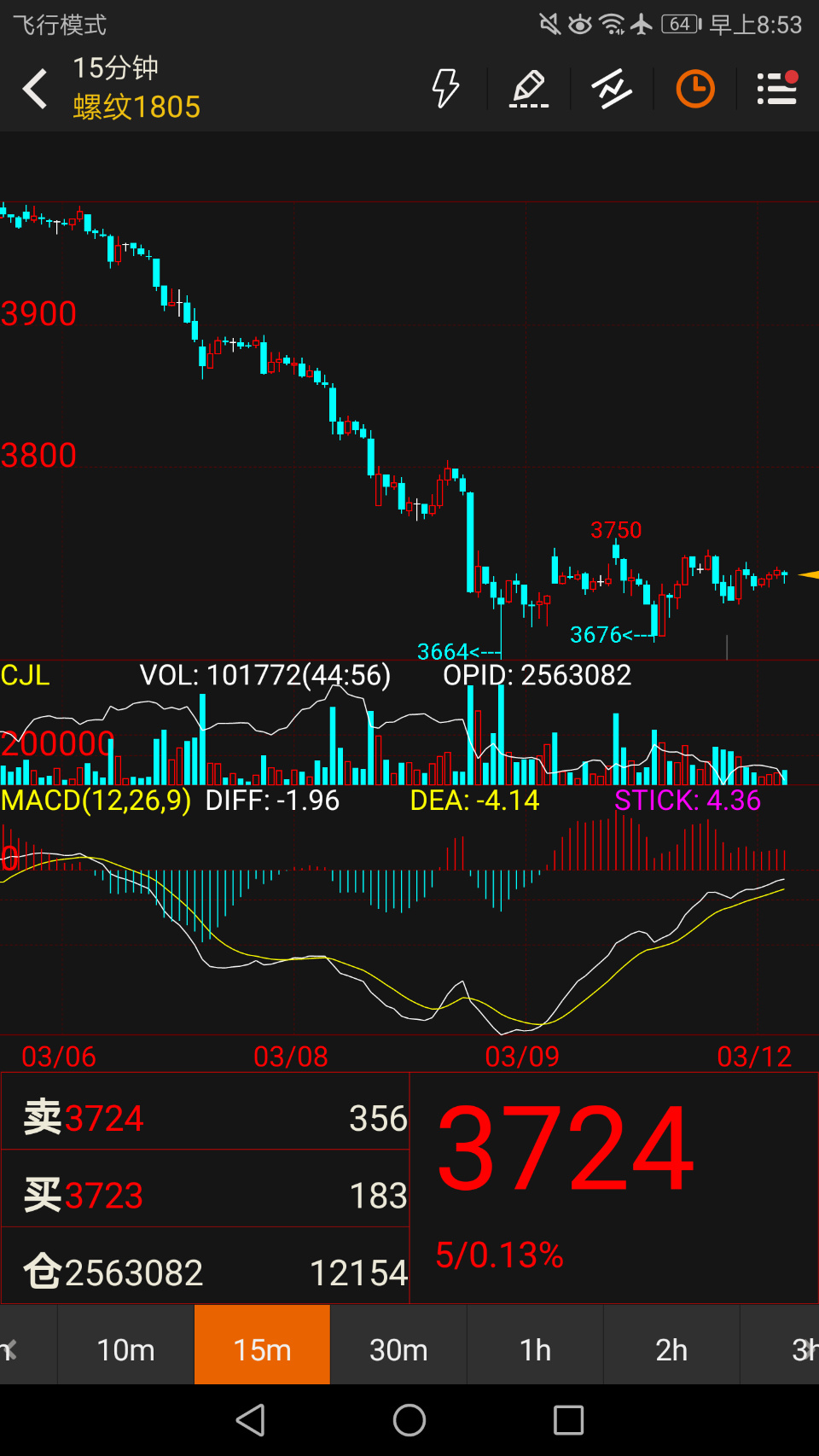Switch to the 10m timeframe
This screenshot has height=1456, width=819.
(x=126, y=1350)
